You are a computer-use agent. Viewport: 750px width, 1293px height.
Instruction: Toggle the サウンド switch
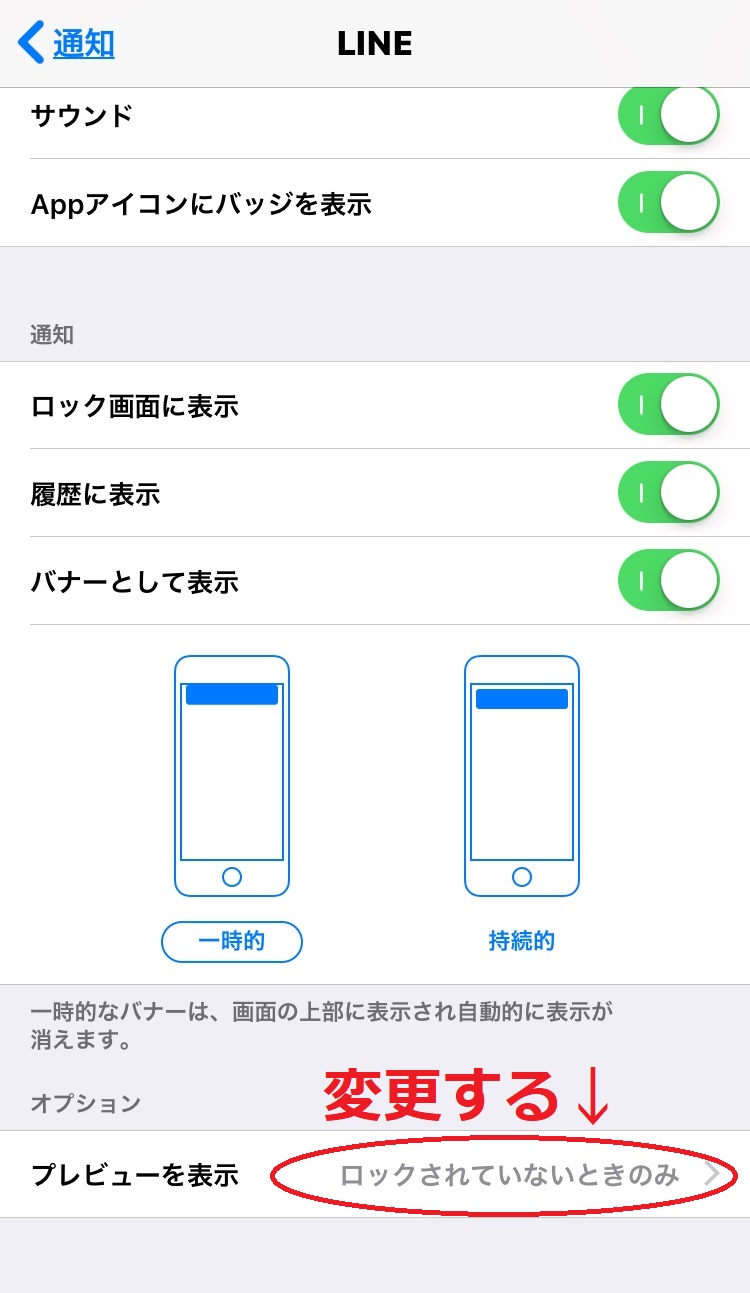(669, 116)
